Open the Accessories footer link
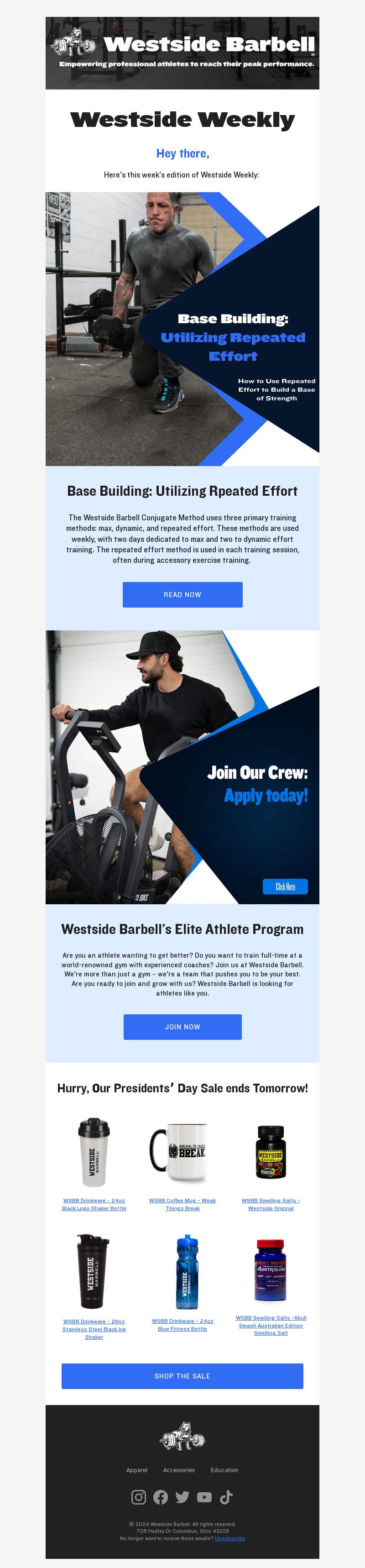365x1568 pixels. click(179, 1469)
